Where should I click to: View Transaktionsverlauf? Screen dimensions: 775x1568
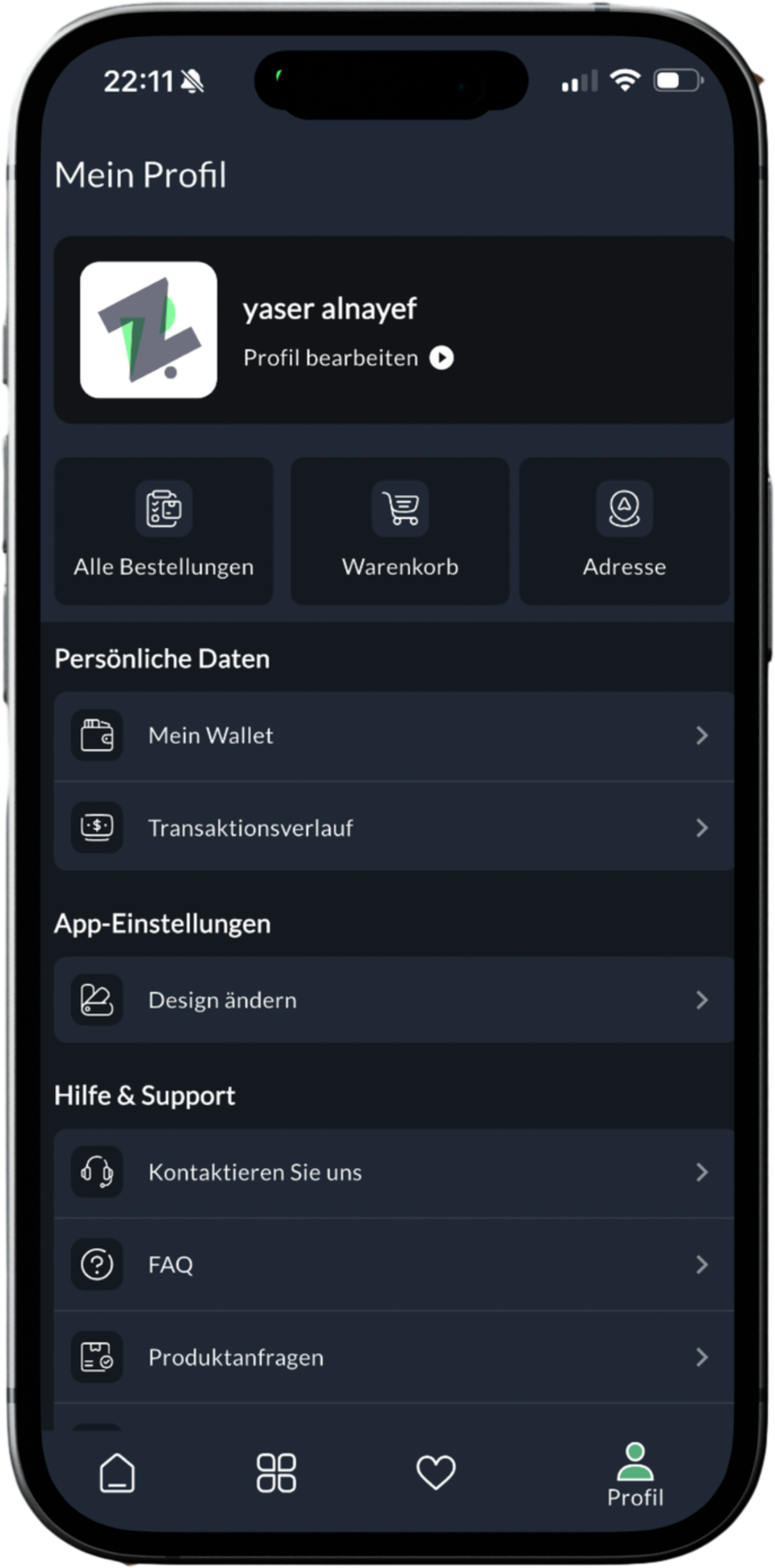(393, 827)
